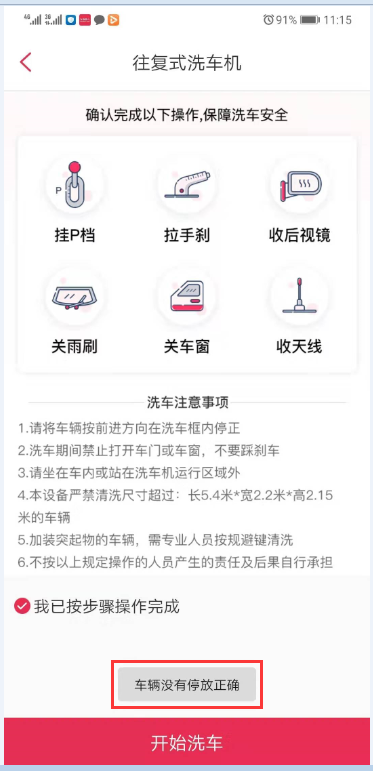Tap the 车辆没有停放正确 button
The image size is (373, 771).
pos(187,684)
